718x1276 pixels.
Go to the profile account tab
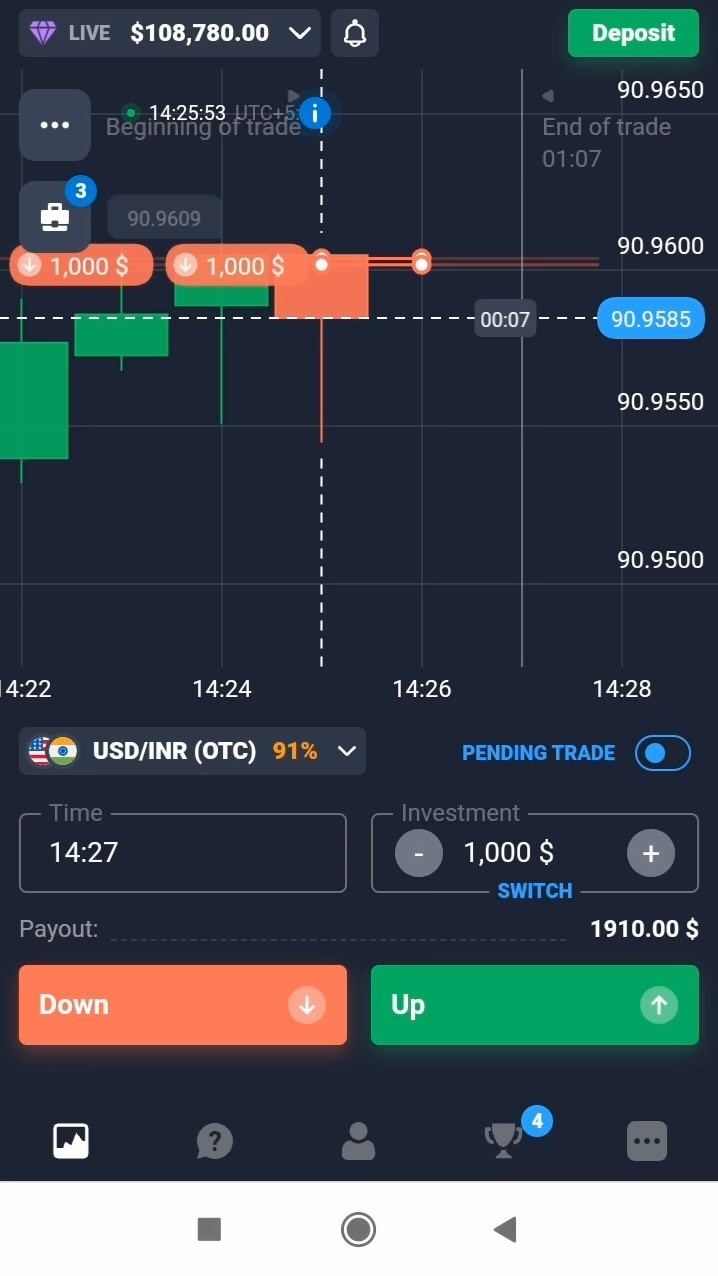coord(358,1141)
